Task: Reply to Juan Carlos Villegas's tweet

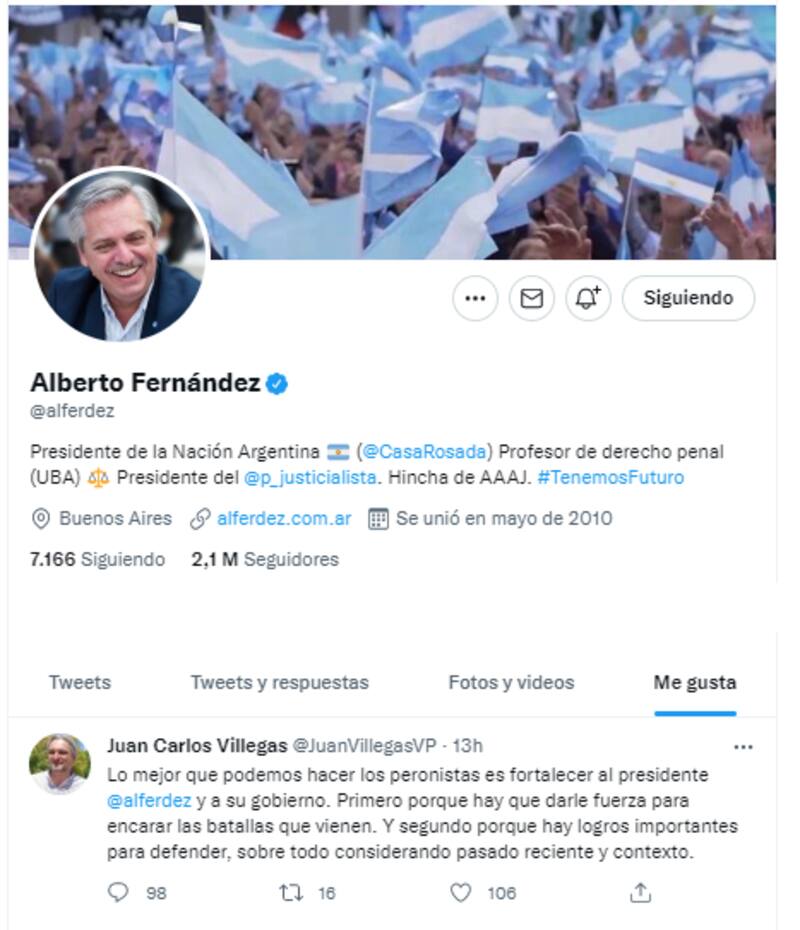Action: [x=119, y=893]
